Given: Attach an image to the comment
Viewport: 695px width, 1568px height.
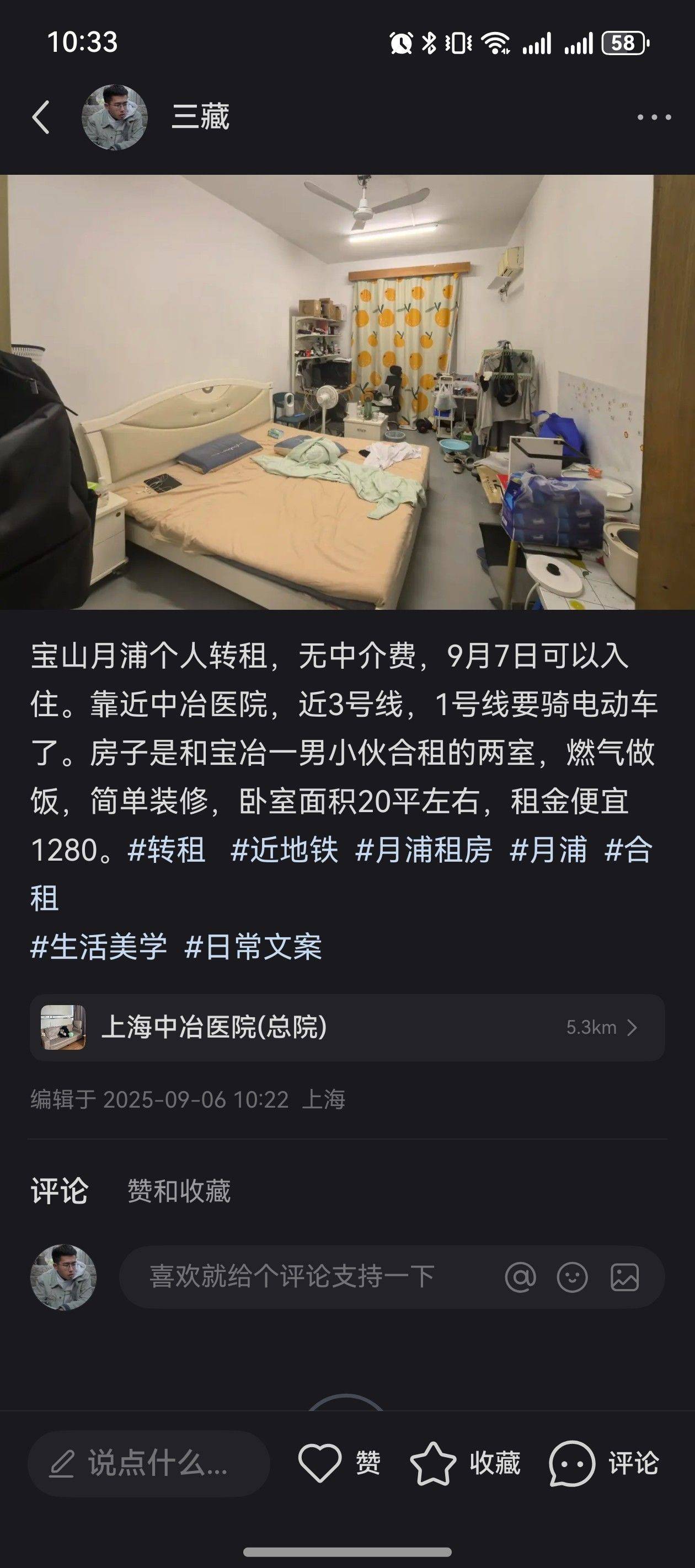Looking at the screenshot, I should (x=624, y=1276).
